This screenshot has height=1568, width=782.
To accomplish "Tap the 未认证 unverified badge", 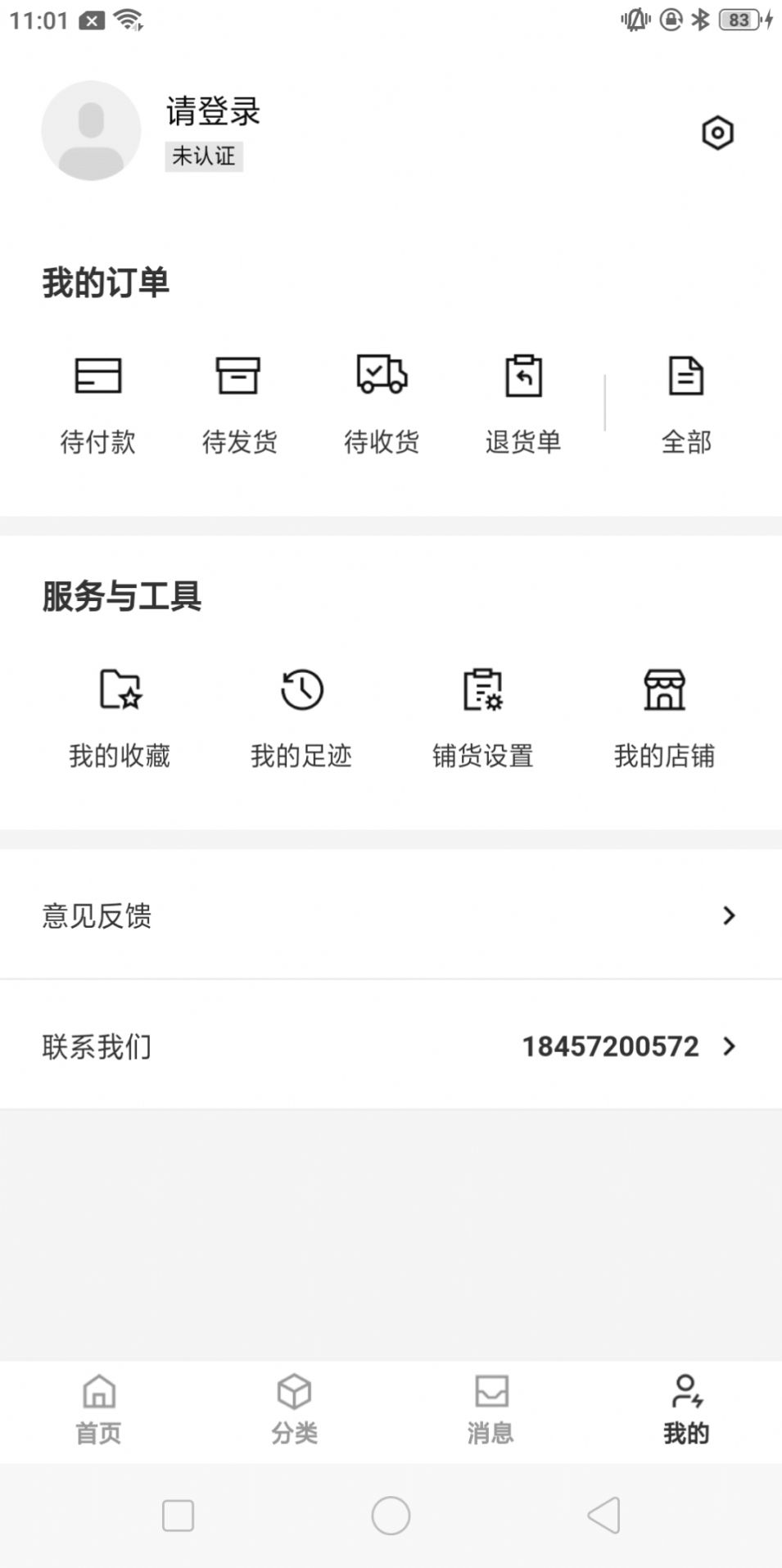I will (204, 157).
